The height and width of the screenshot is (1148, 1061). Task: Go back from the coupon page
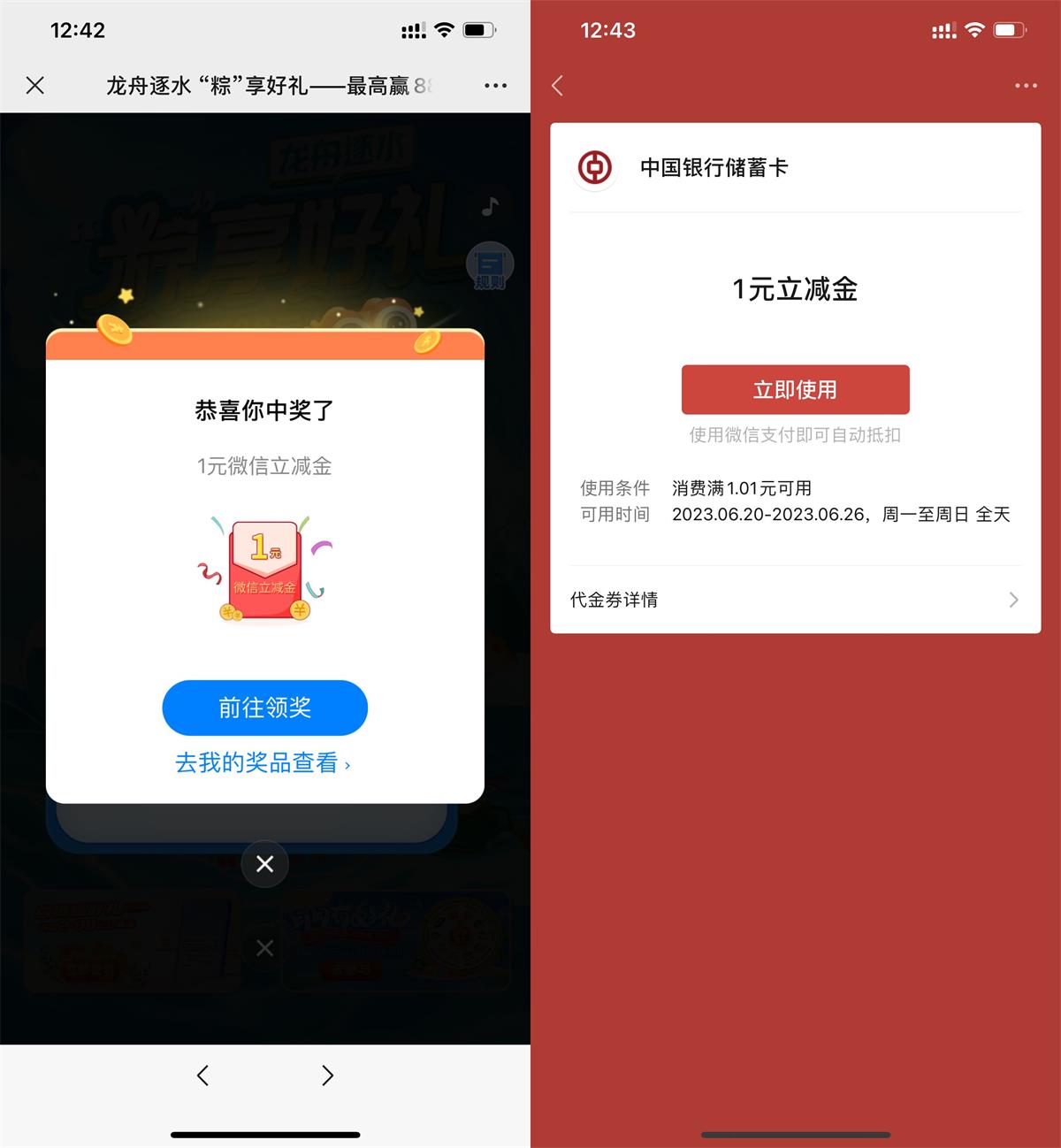[557, 86]
